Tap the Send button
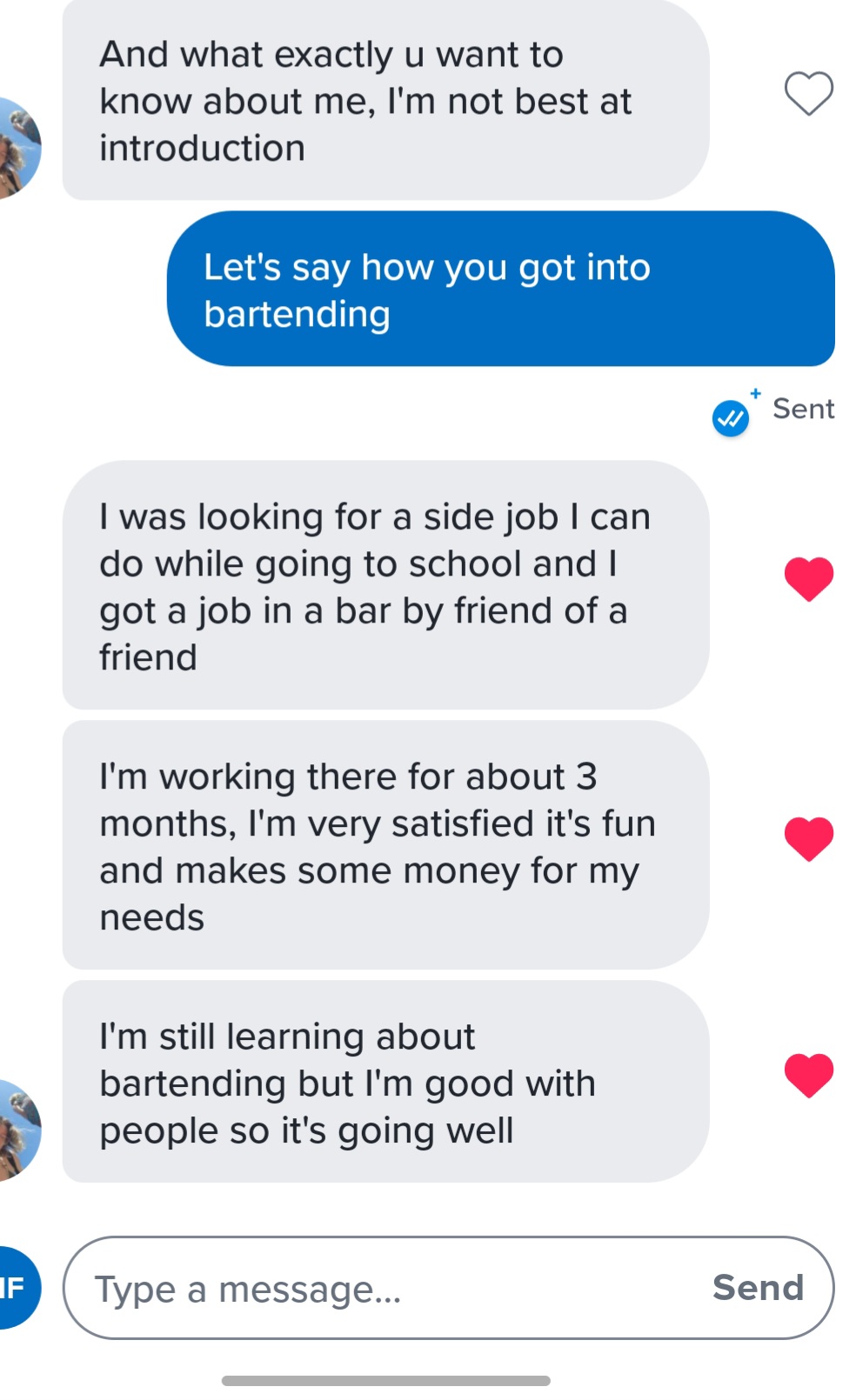The image size is (856, 1400). tap(758, 1288)
